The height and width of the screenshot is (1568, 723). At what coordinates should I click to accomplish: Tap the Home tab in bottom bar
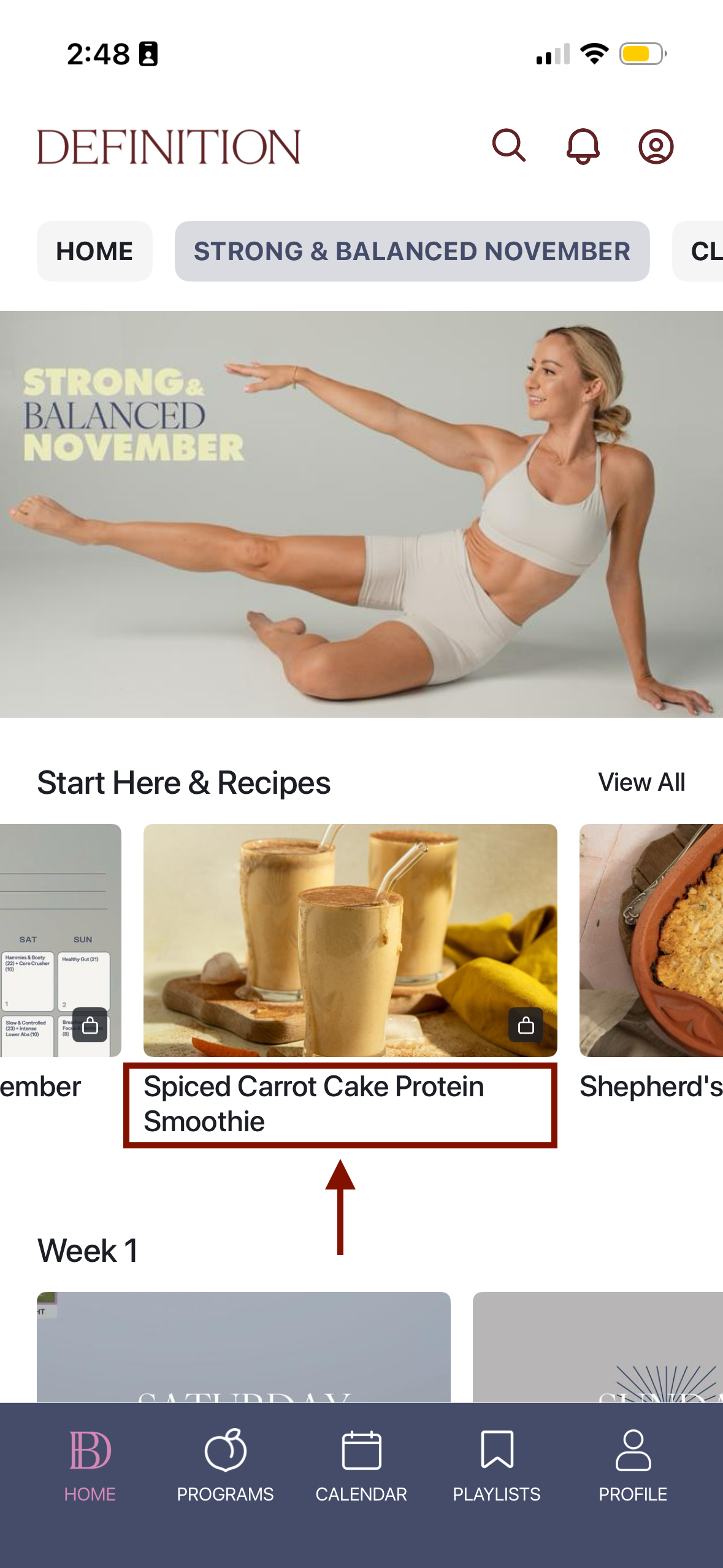point(90,1464)
